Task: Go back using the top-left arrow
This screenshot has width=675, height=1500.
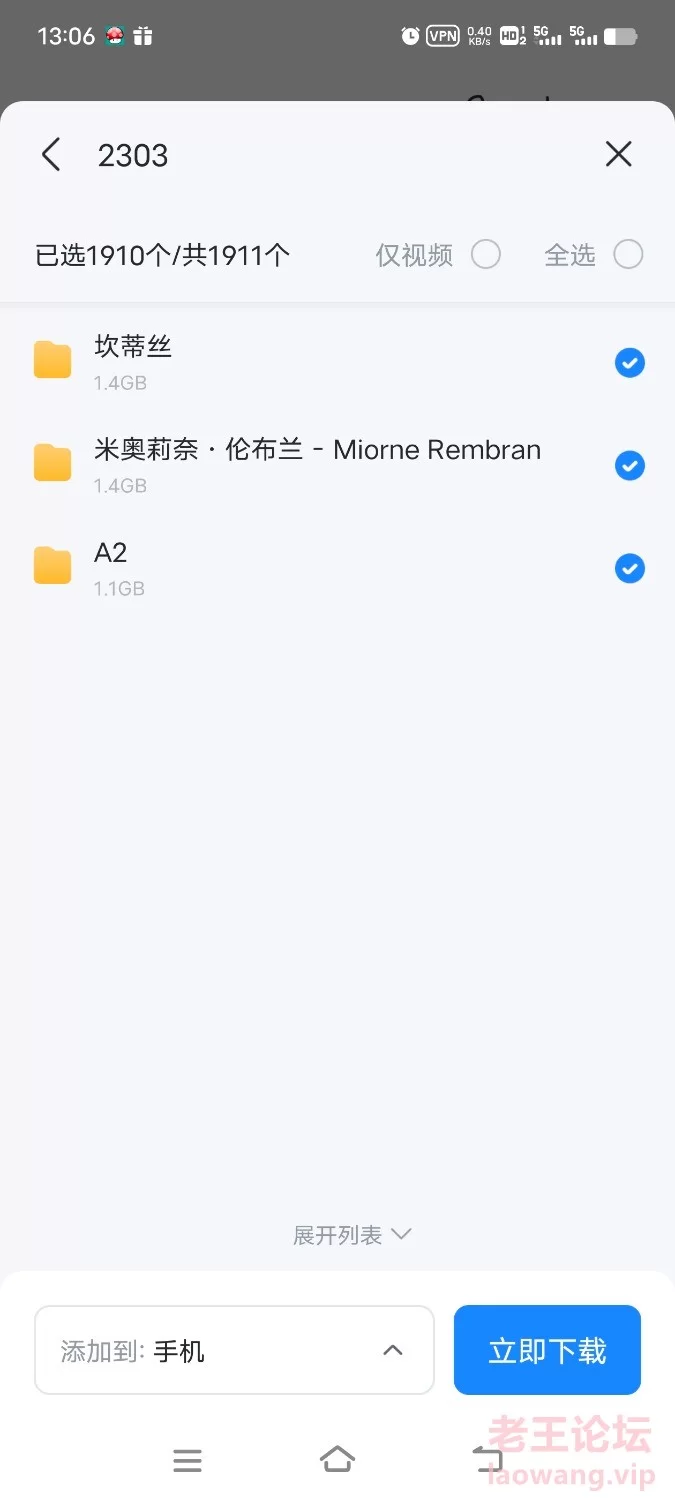Action: [51, 155]
